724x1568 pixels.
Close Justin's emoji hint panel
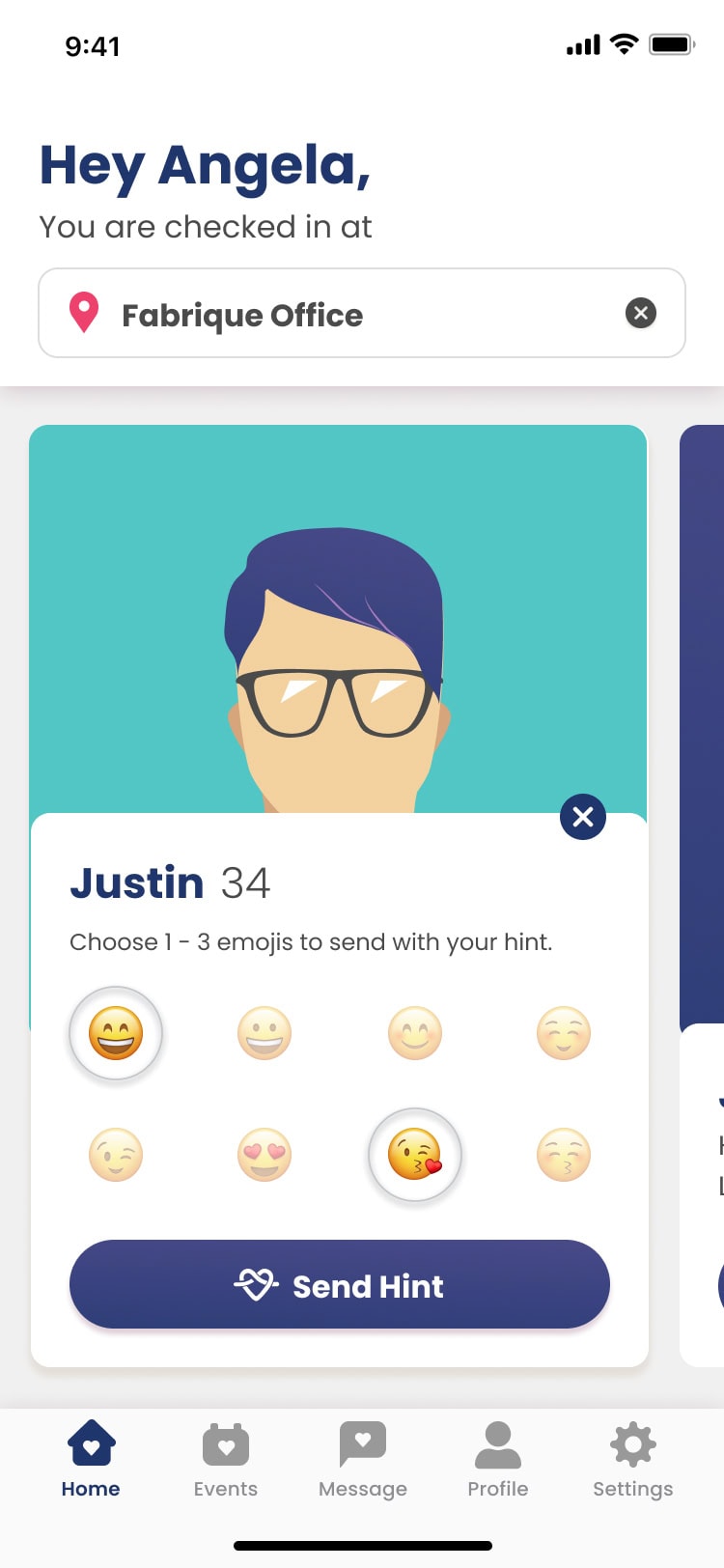click(x=583, y=817)
